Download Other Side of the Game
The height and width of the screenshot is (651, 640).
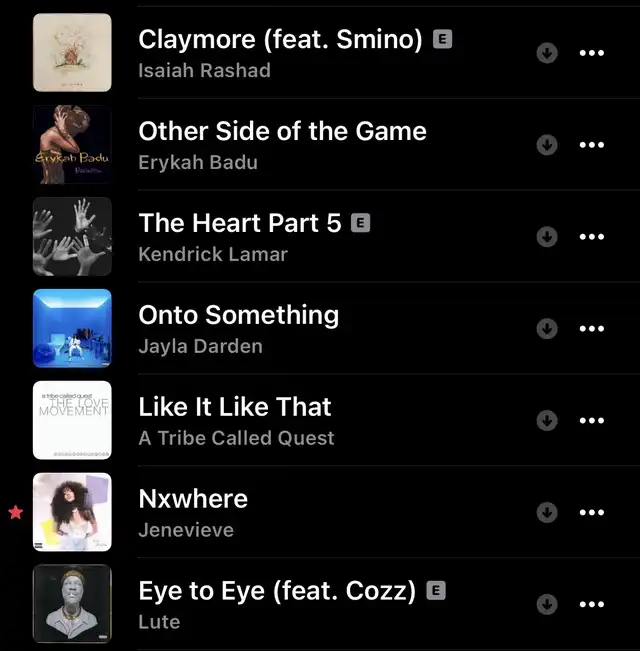coord(547,145)
